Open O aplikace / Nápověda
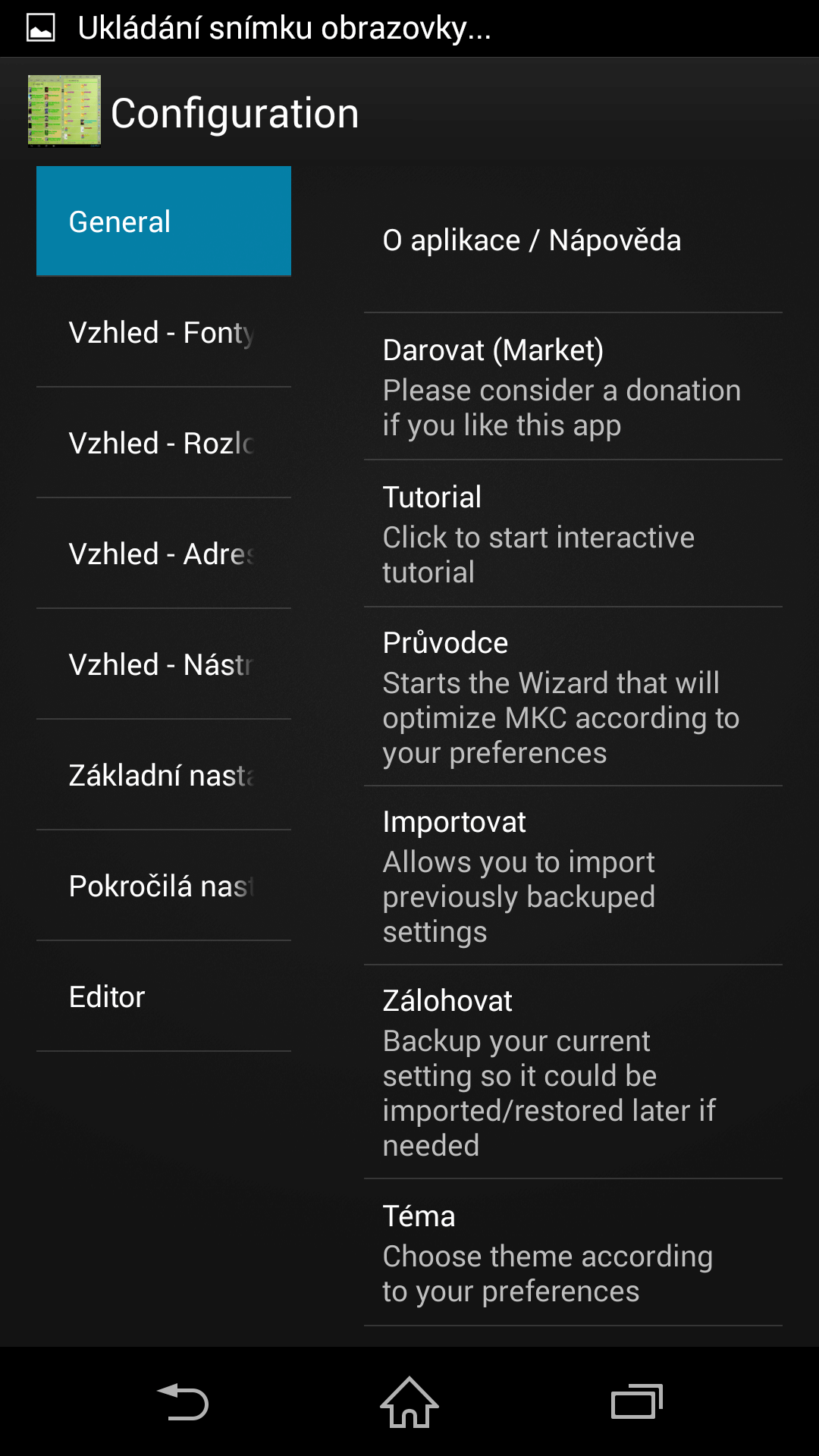The height and width of the screenshot is (1456, 819). 573,240
